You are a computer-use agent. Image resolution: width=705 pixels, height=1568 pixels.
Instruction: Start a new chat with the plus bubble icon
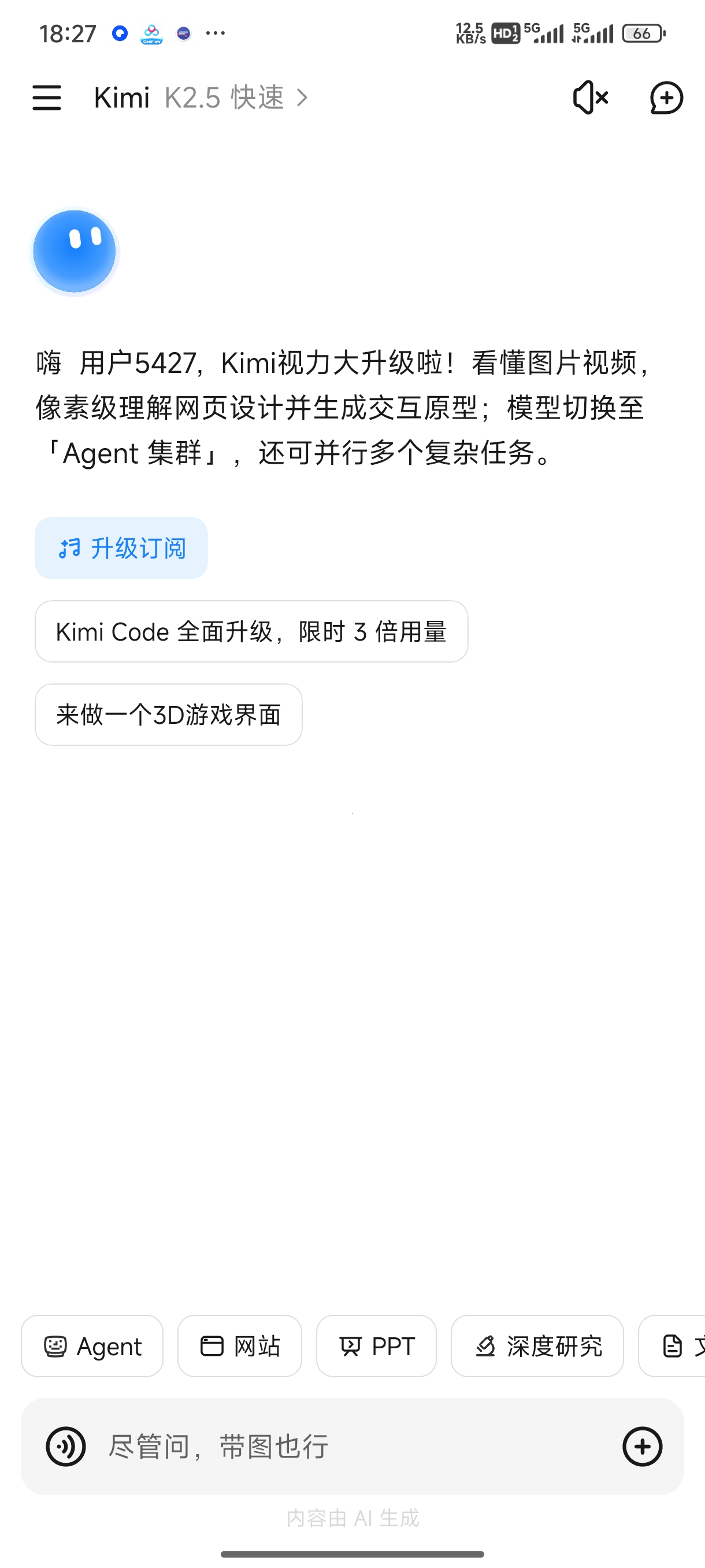click(666, 97)
